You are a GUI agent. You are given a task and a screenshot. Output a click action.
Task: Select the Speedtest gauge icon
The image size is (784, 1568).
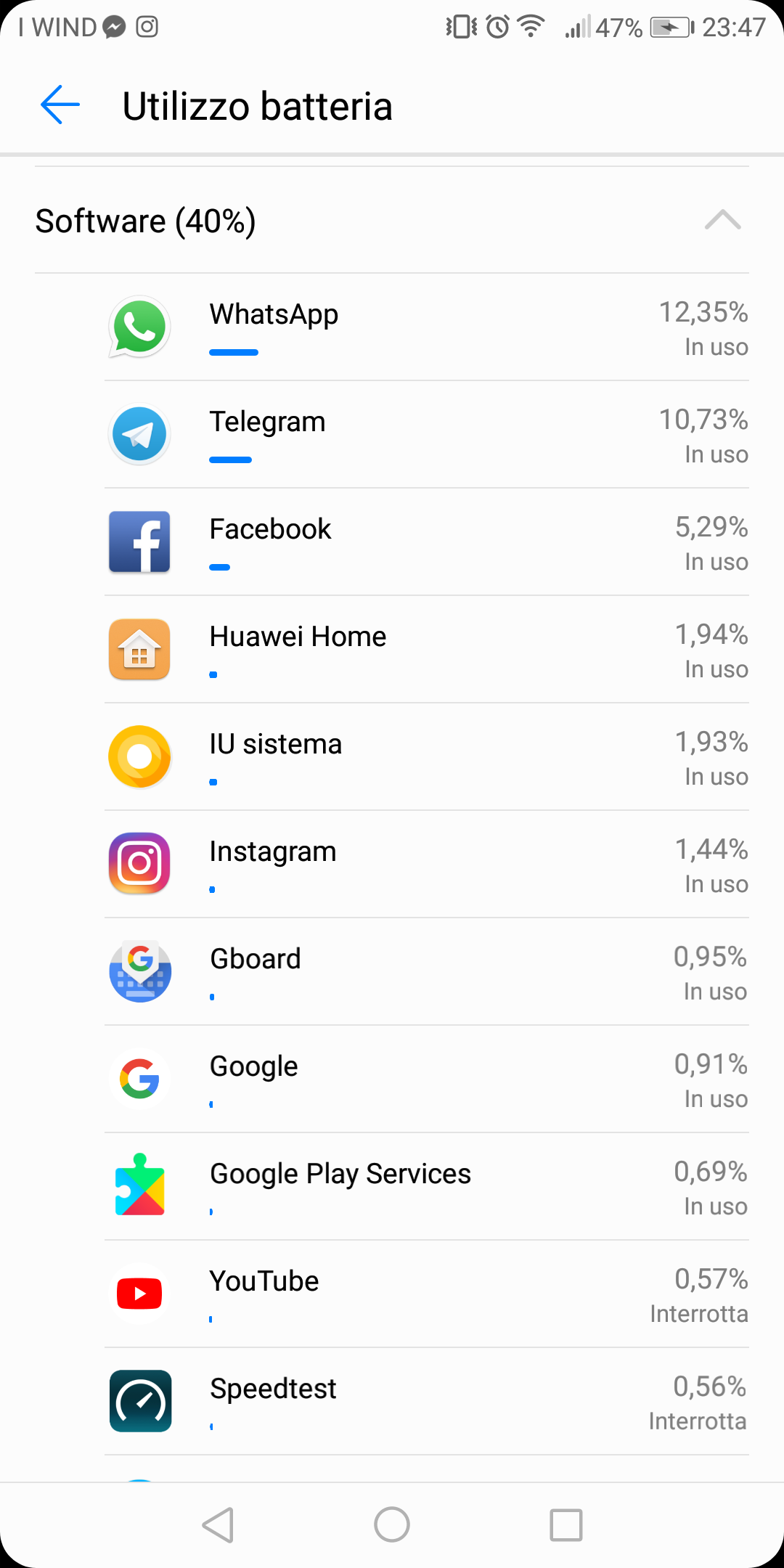click(139, 1400)
